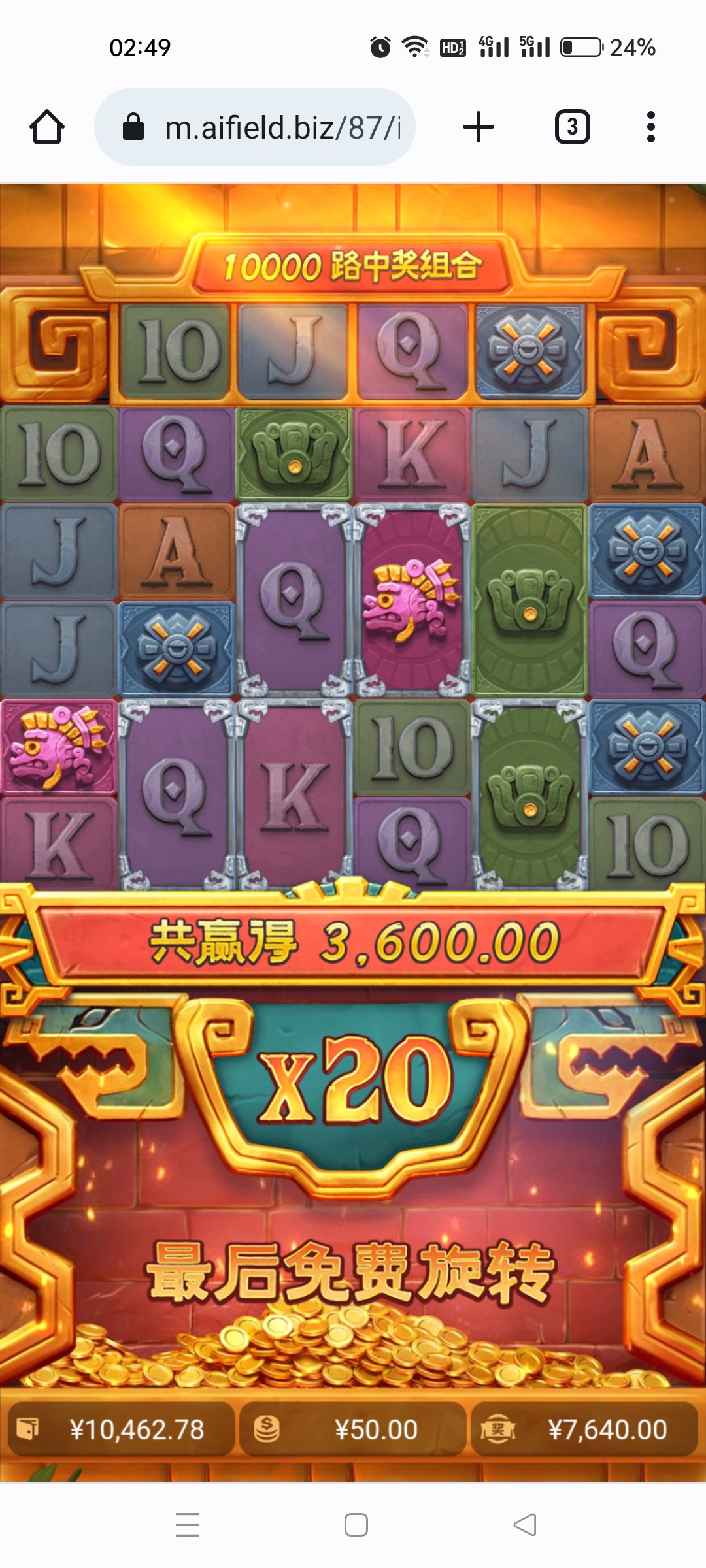Open the browser overflow menu

point(650,127)
